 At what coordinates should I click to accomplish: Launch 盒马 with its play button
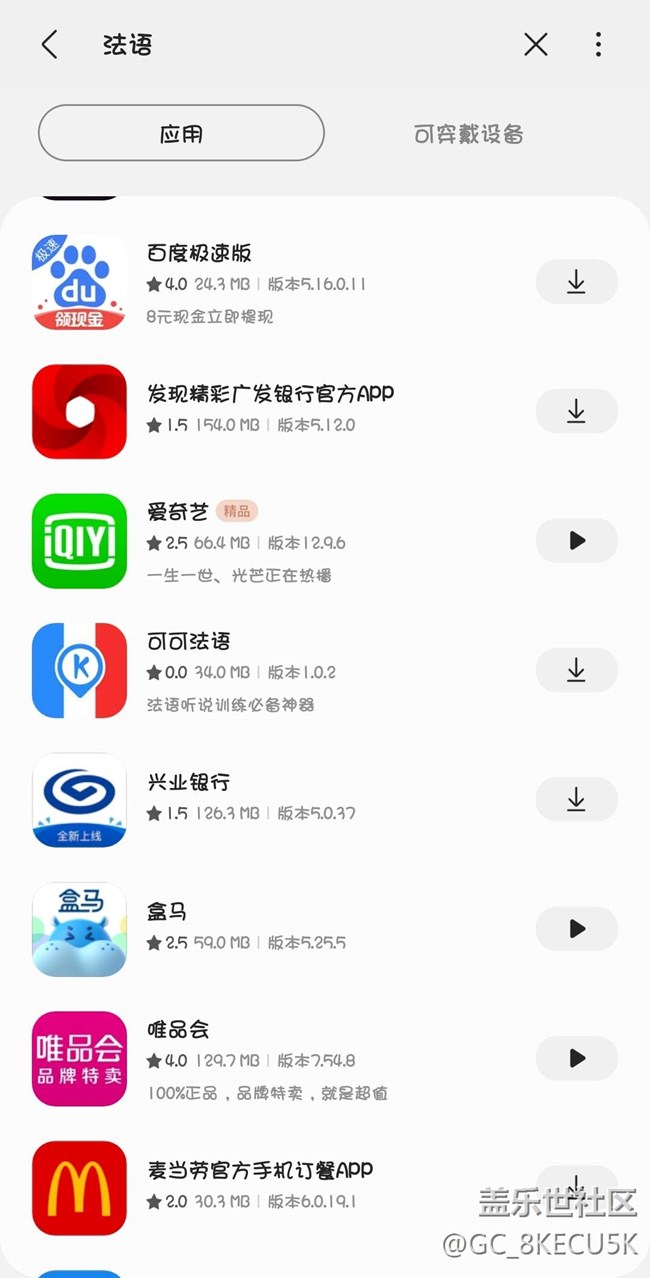tap(576, 929)
